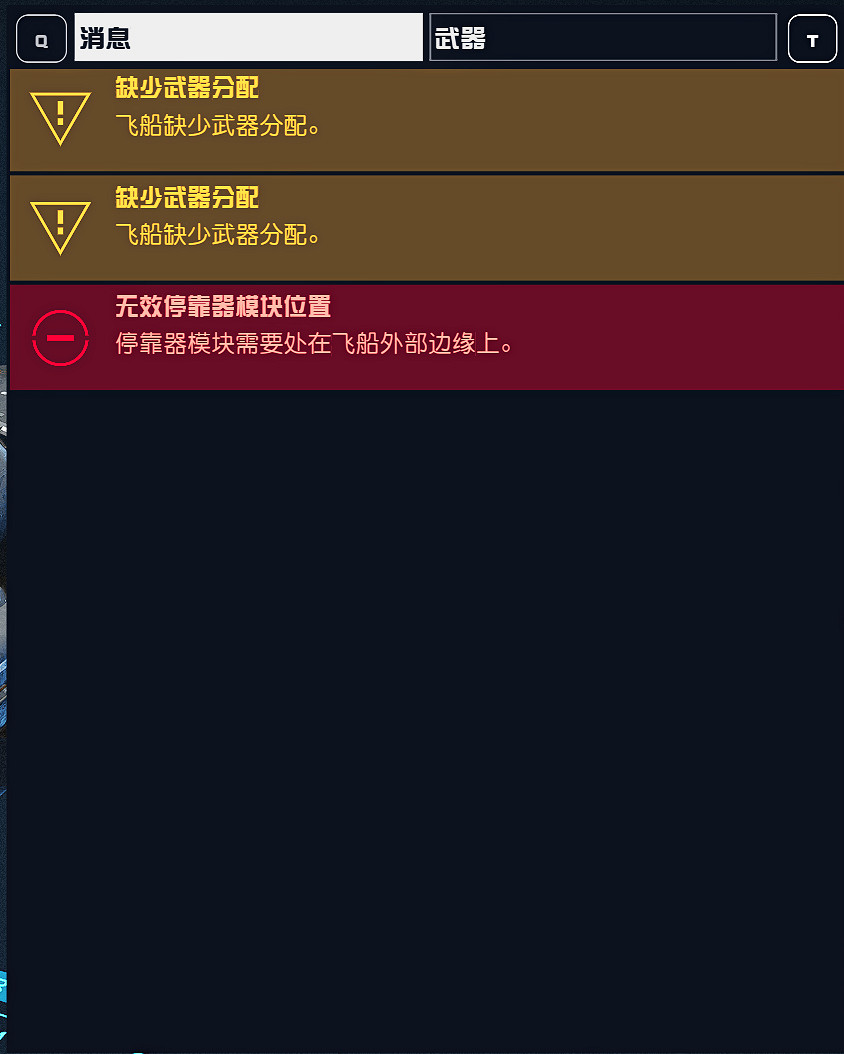Click the 武器 search field
Screen dimensions: 844x1054
click(x=602, y=37)
